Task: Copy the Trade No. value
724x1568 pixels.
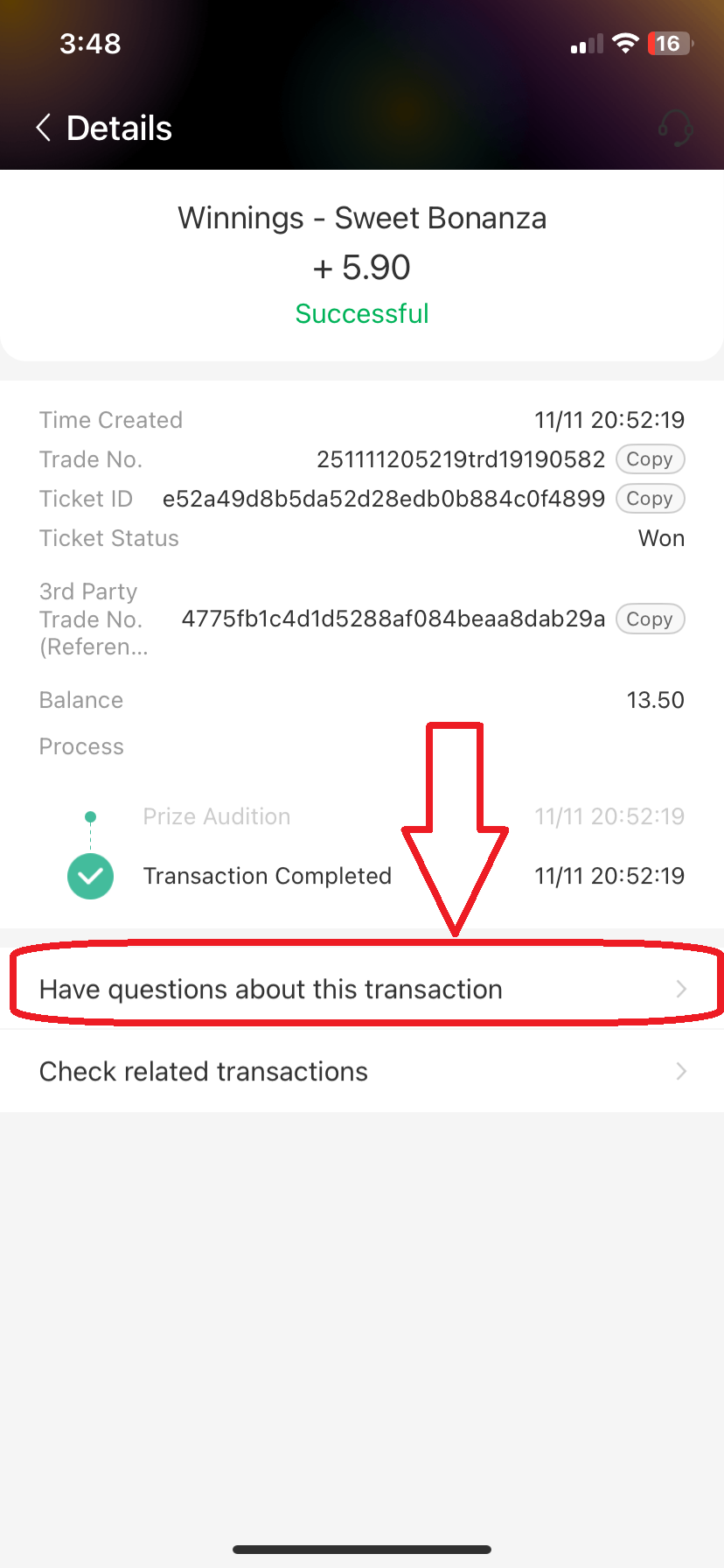Action: (x=650, y=459)
